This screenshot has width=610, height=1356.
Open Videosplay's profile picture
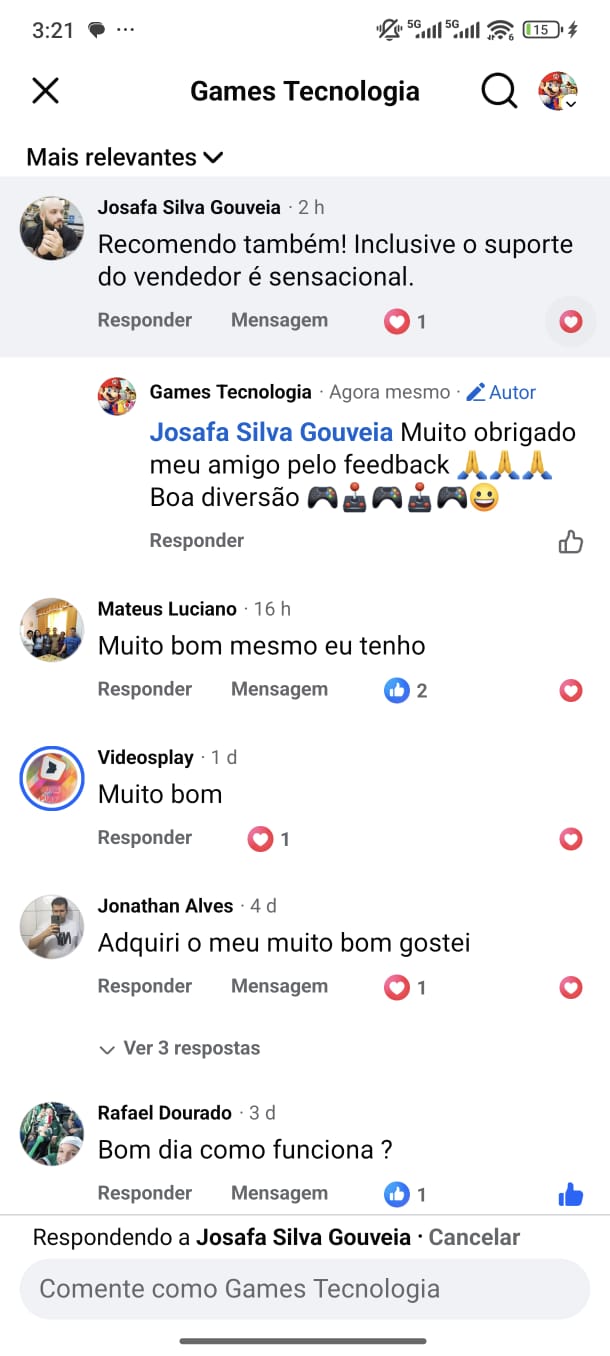pyautogui.click(x=52, y=778)
